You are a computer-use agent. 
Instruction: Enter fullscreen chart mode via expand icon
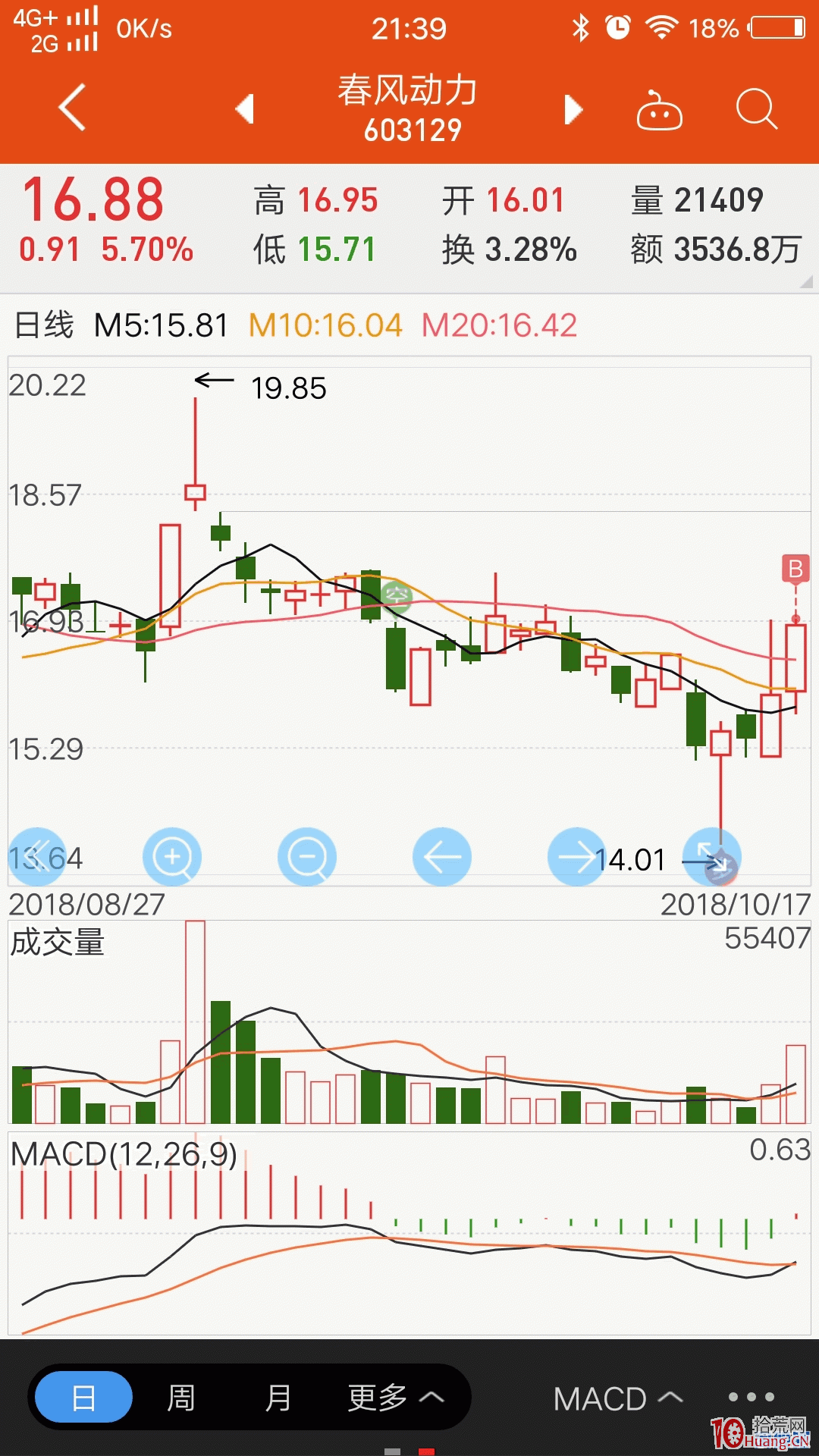[714, 856]
